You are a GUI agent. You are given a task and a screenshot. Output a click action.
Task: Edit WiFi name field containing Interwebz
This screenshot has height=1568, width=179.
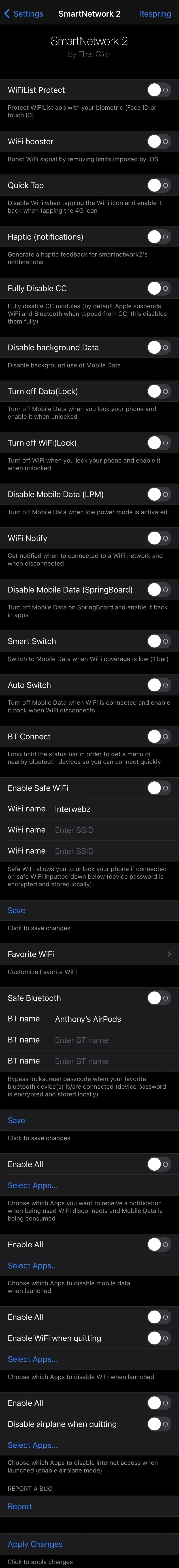(109, 809)
